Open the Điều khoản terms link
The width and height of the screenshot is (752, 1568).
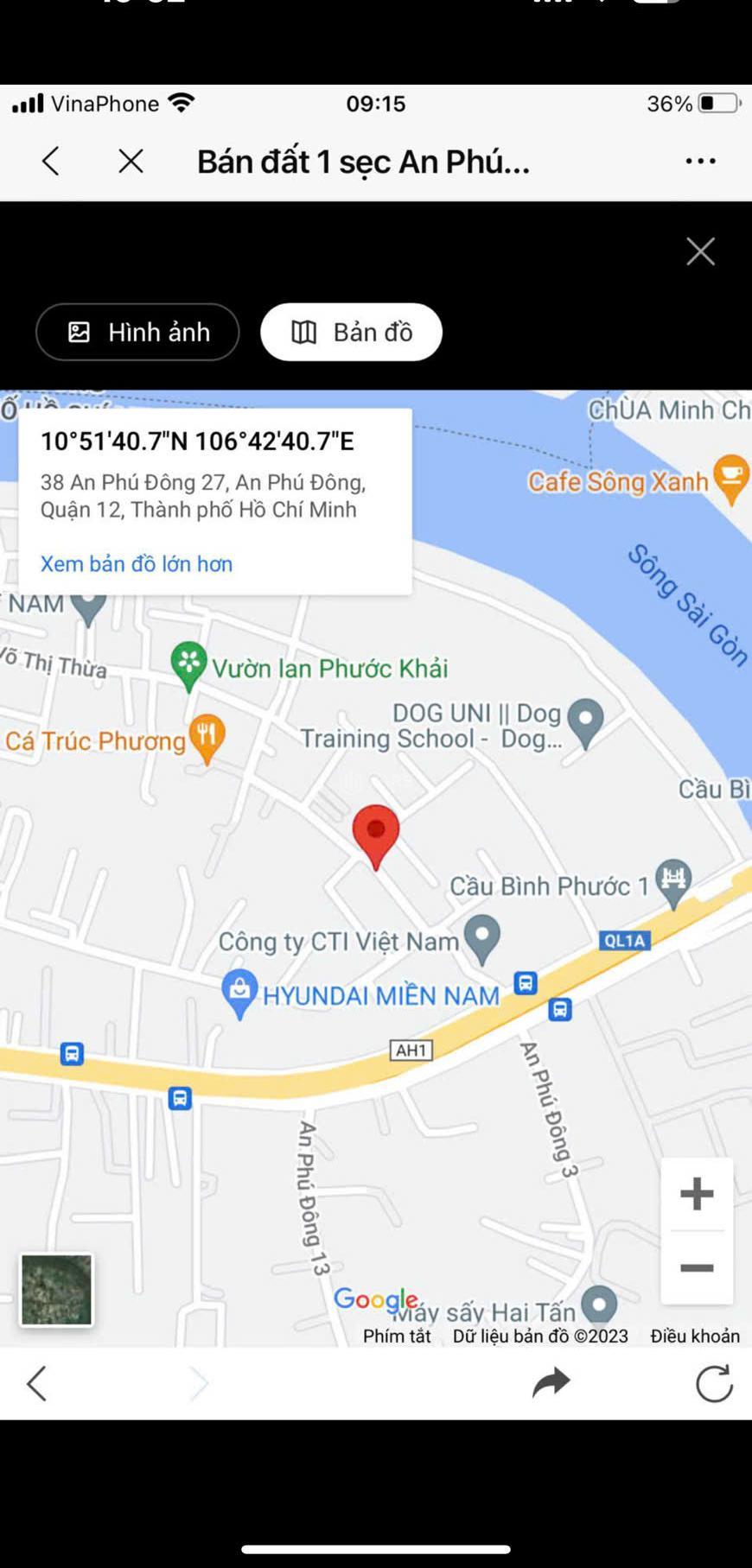click(x=695, y=1336)
